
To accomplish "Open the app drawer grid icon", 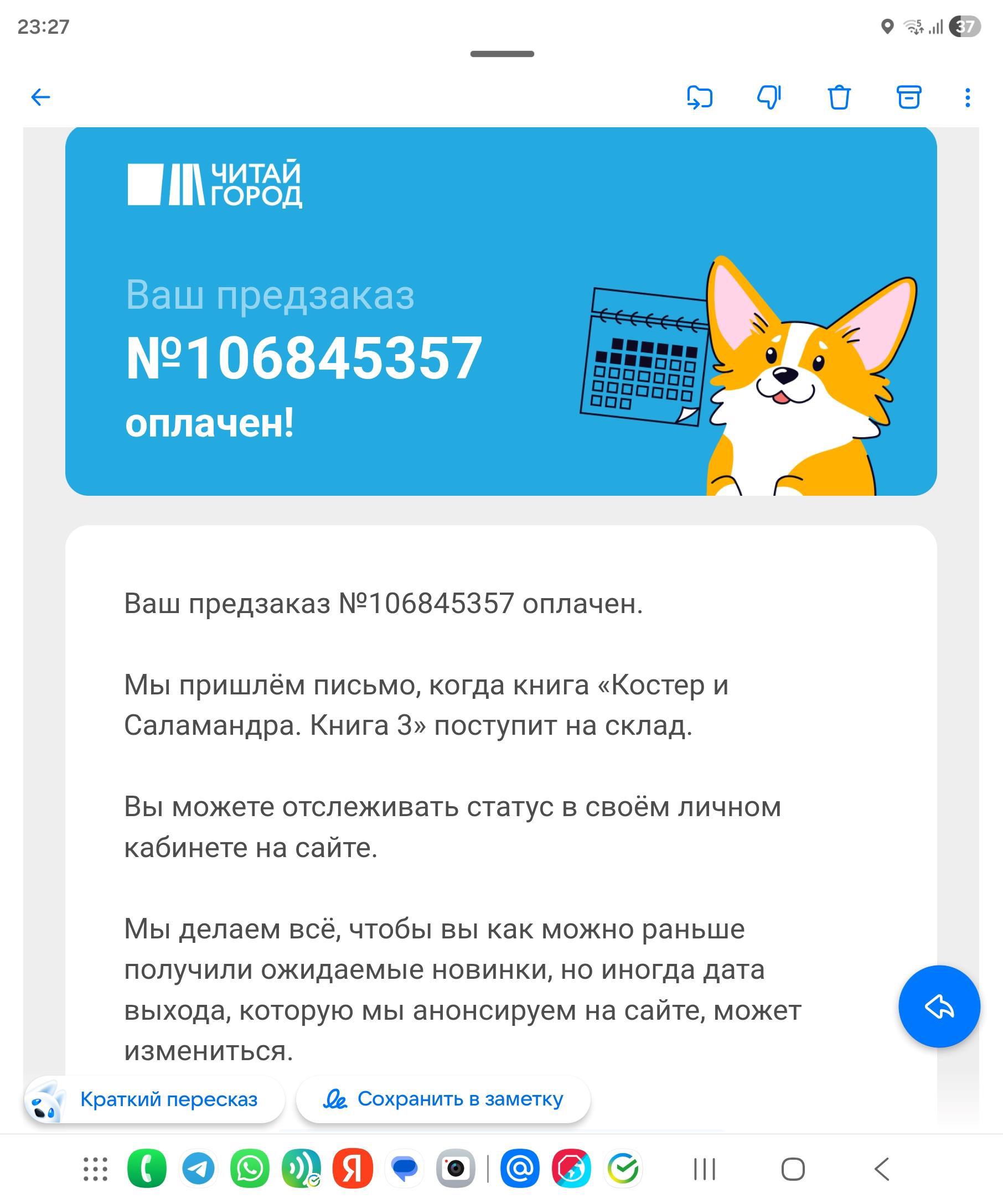I will tap(95, 1169).
